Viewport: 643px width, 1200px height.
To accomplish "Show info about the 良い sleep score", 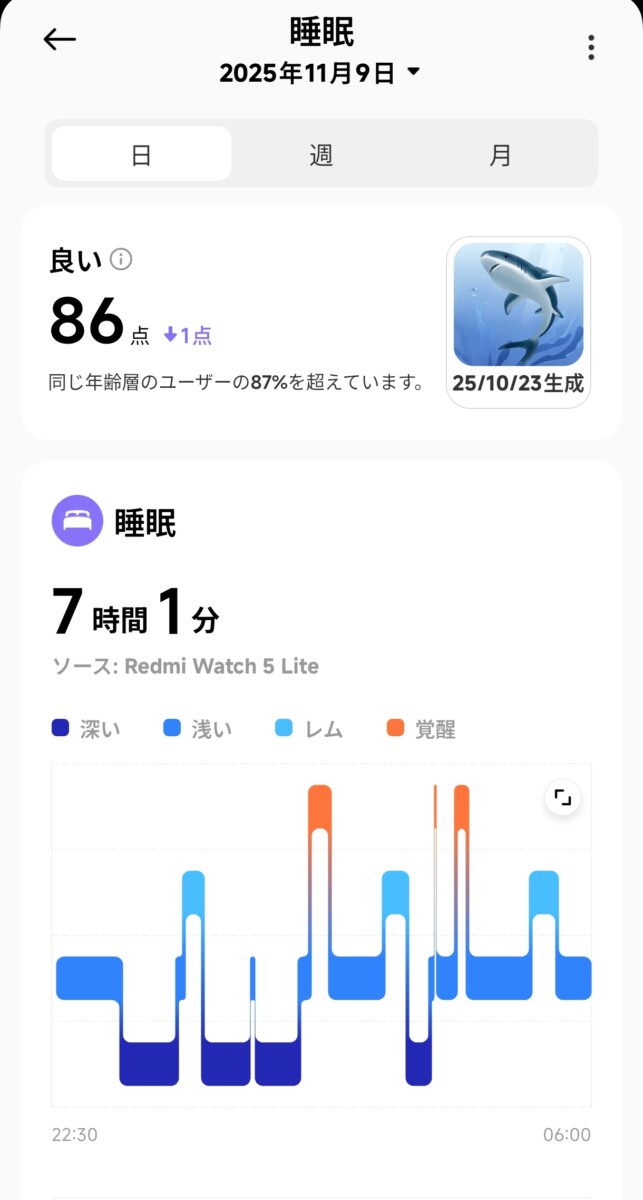I will 121,260.
